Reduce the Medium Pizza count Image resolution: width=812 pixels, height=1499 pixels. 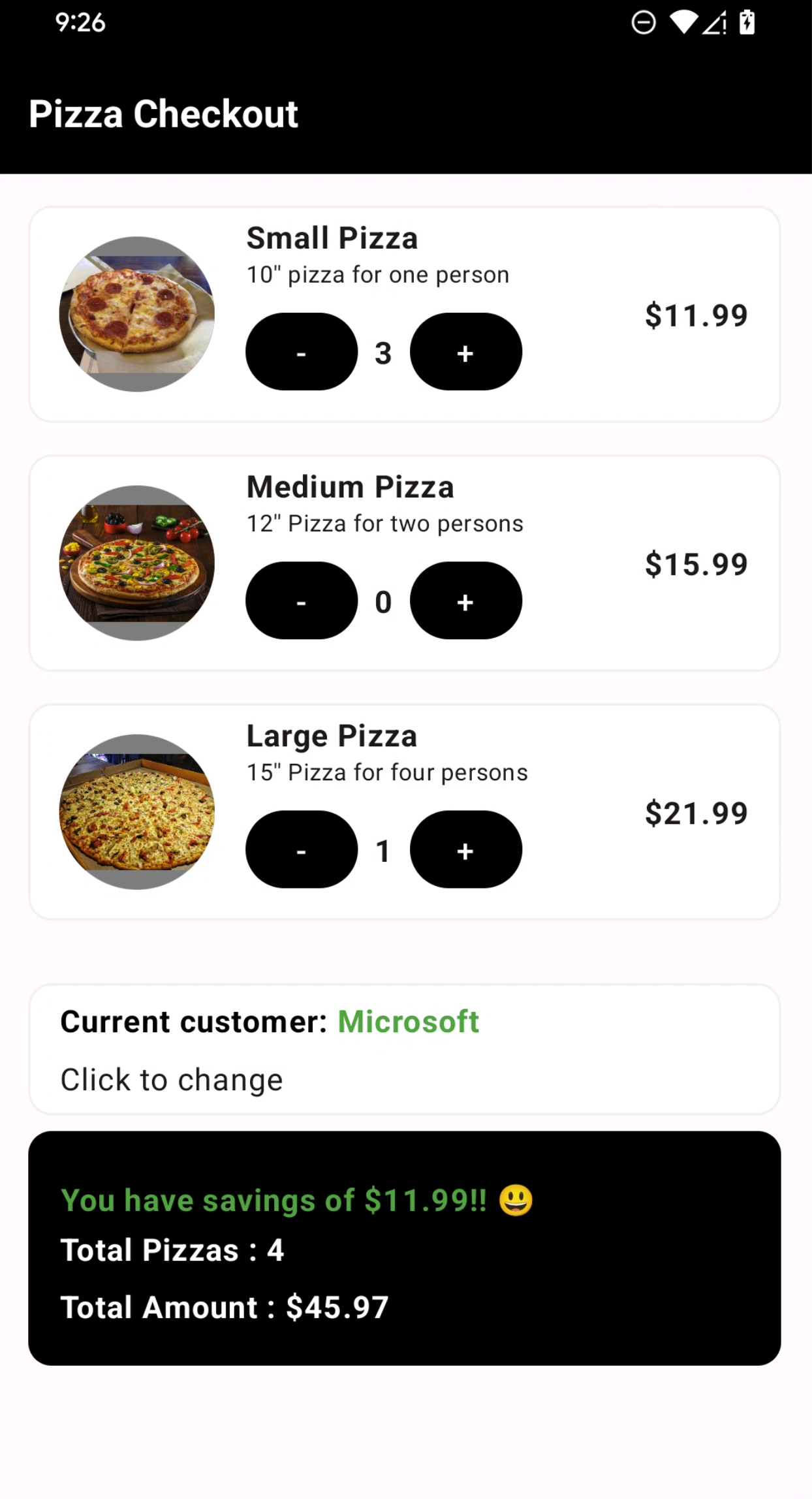(x=302, y=601)
